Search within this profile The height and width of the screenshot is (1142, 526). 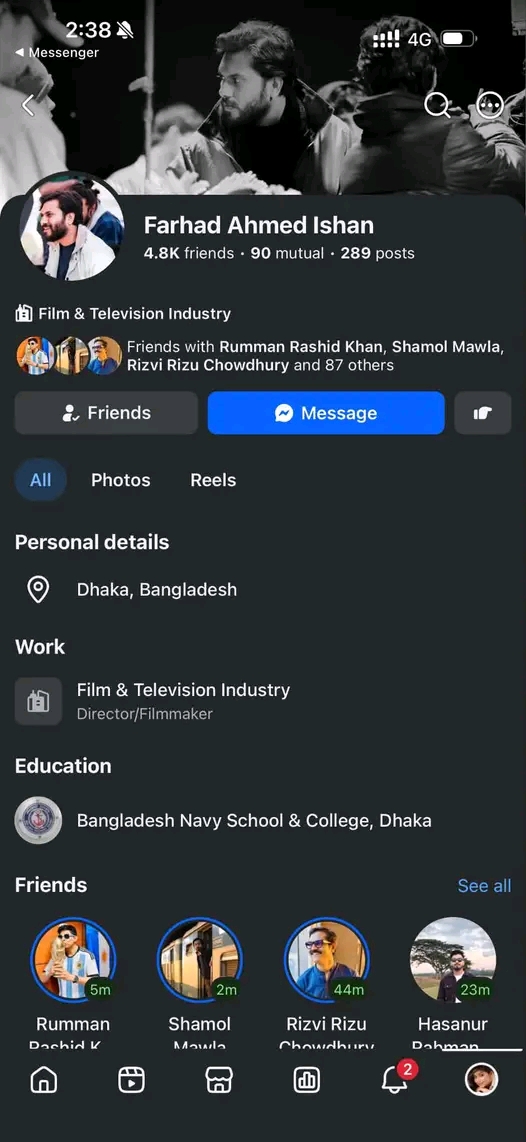437,106
